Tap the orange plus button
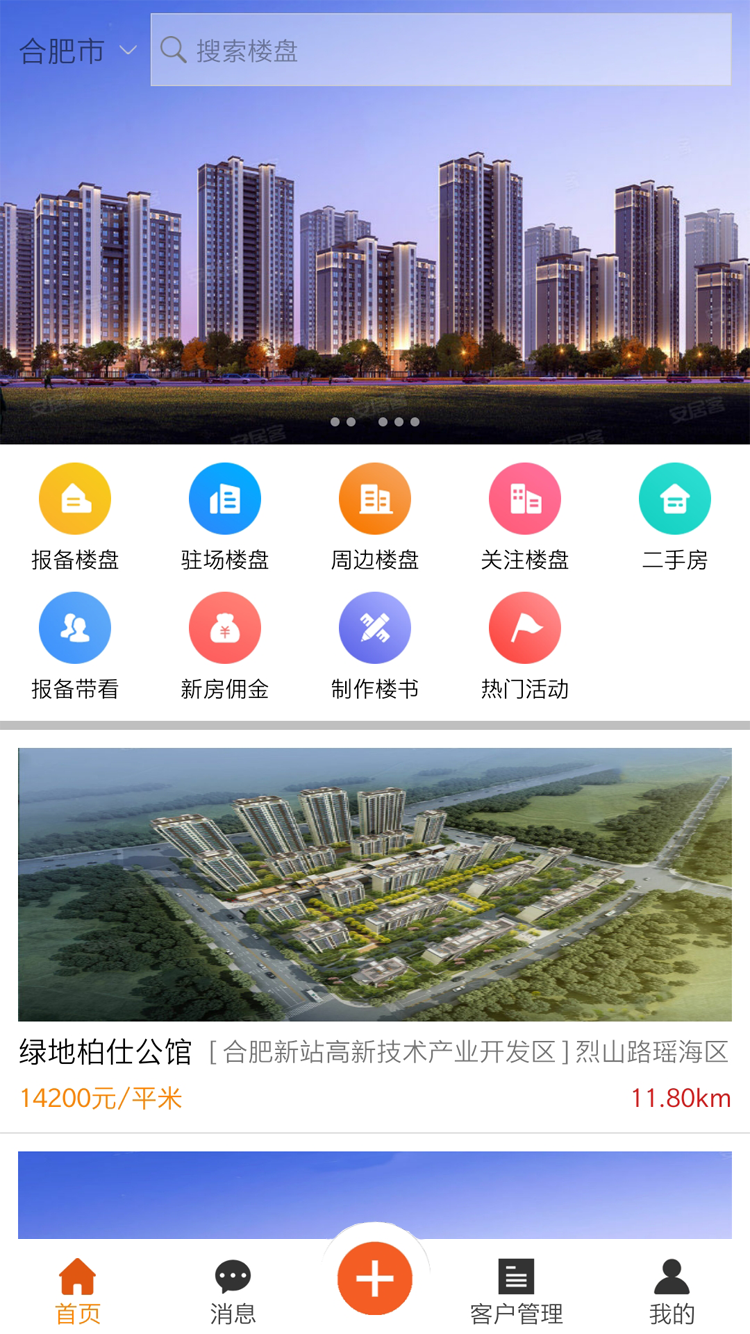The width and height of the screenshot is (750, 1334). click(375, 1278)
